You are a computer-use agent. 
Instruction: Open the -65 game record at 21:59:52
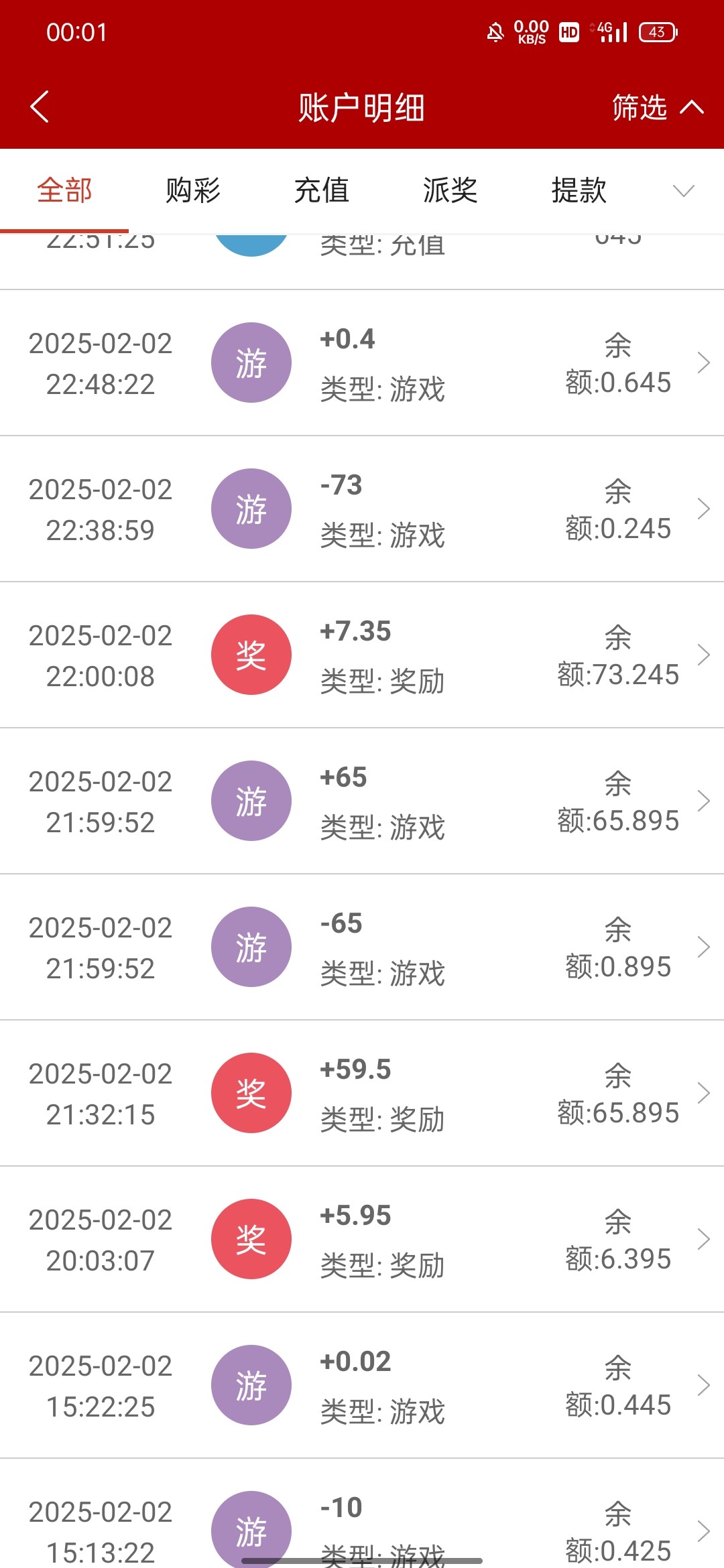click(x=362, y=947)
